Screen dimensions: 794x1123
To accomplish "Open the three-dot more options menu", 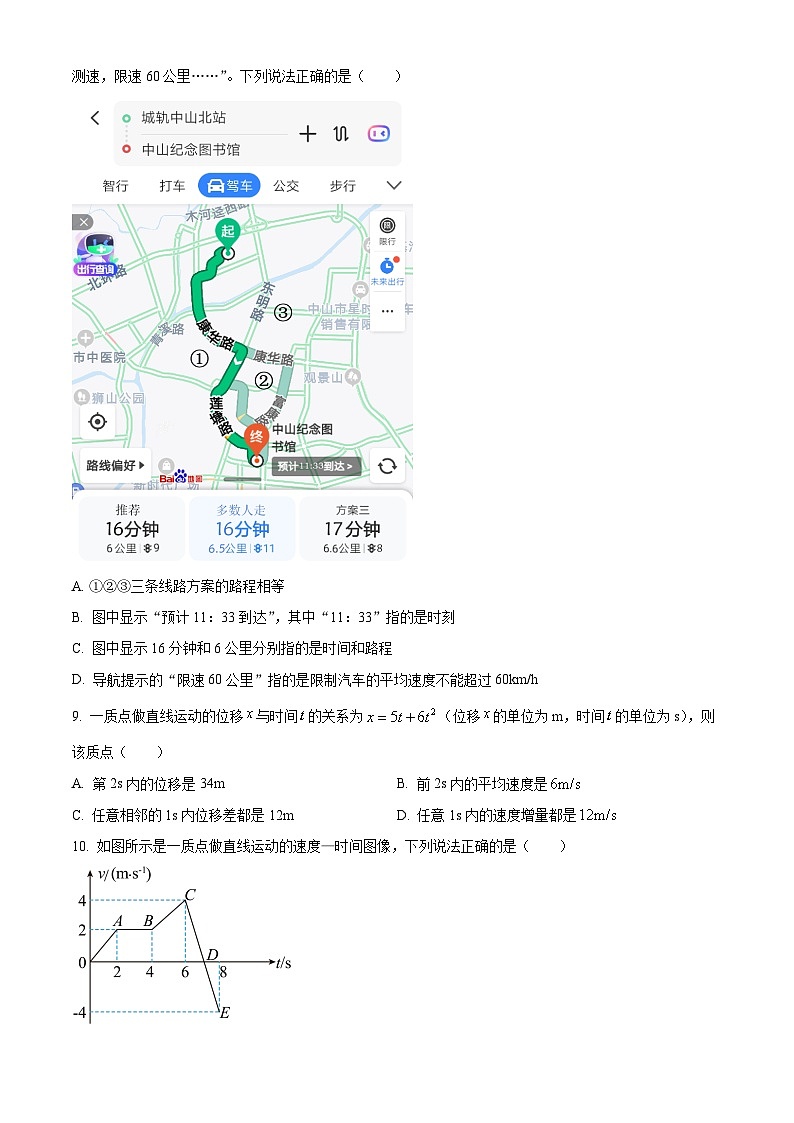I will (x=387, y=310).
